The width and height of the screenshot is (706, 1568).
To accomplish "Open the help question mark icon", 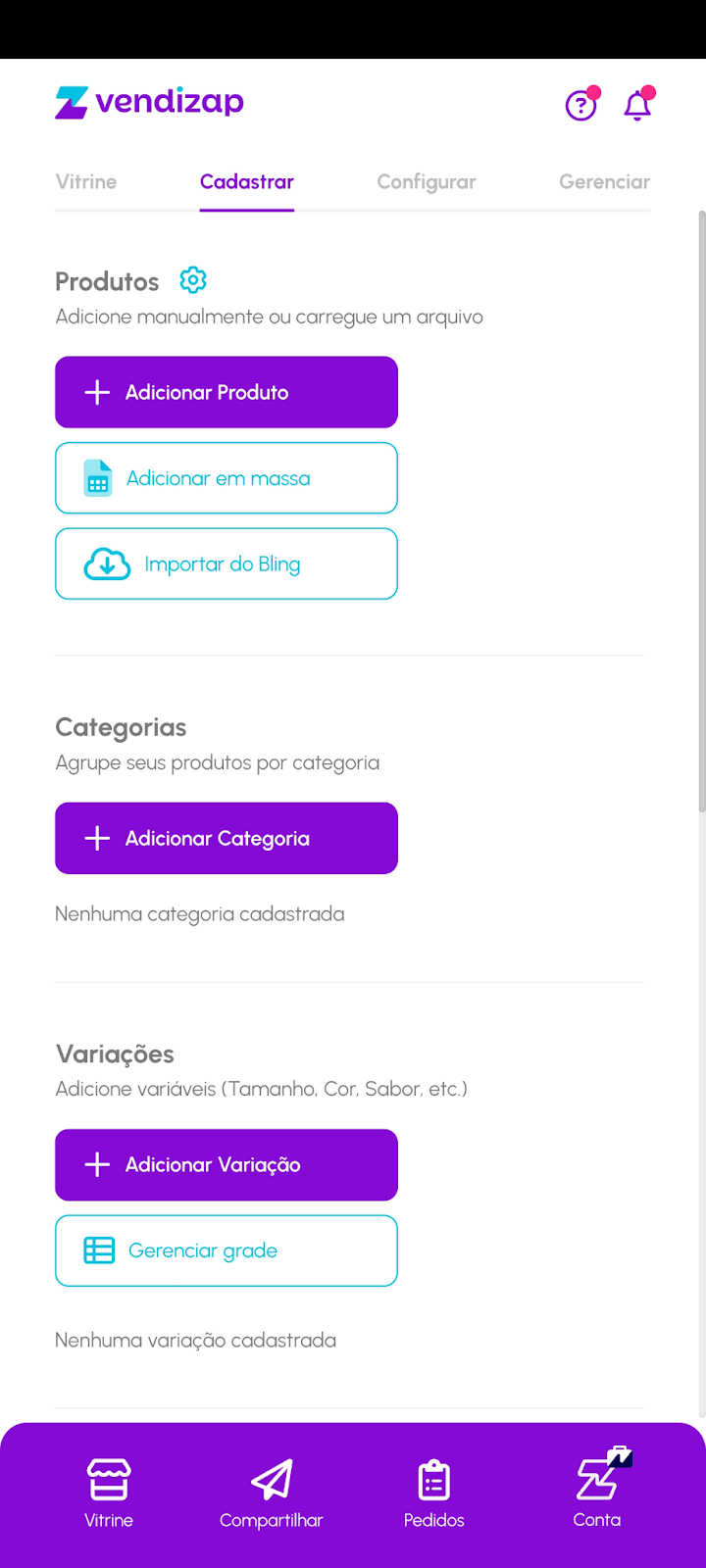I will click(x=580, y=105).
